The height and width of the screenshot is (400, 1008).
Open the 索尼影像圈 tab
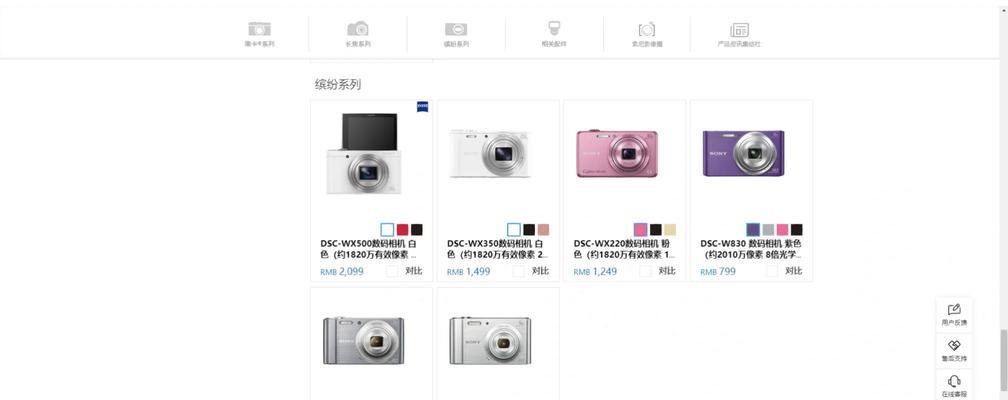pos(646,34)
